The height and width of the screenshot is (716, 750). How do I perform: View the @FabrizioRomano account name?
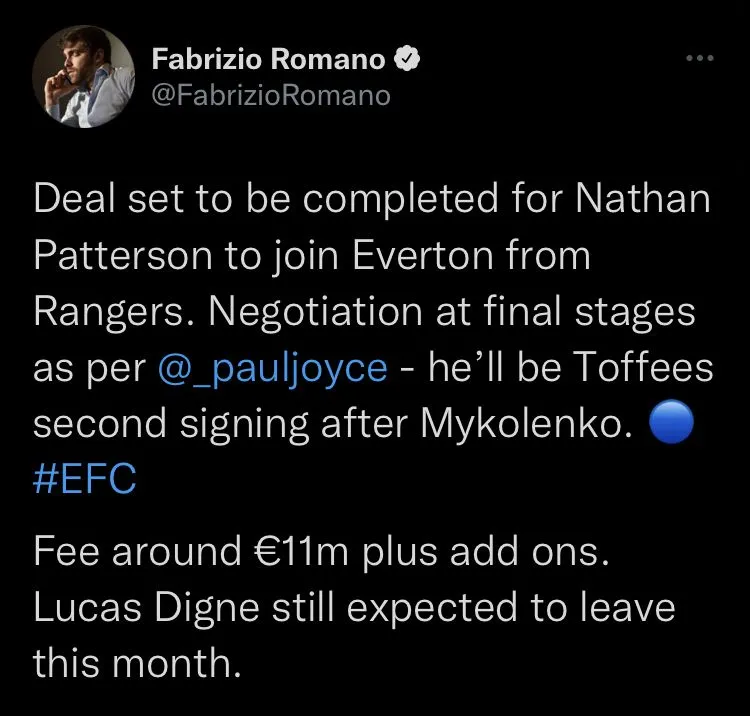tap(270, 95)
